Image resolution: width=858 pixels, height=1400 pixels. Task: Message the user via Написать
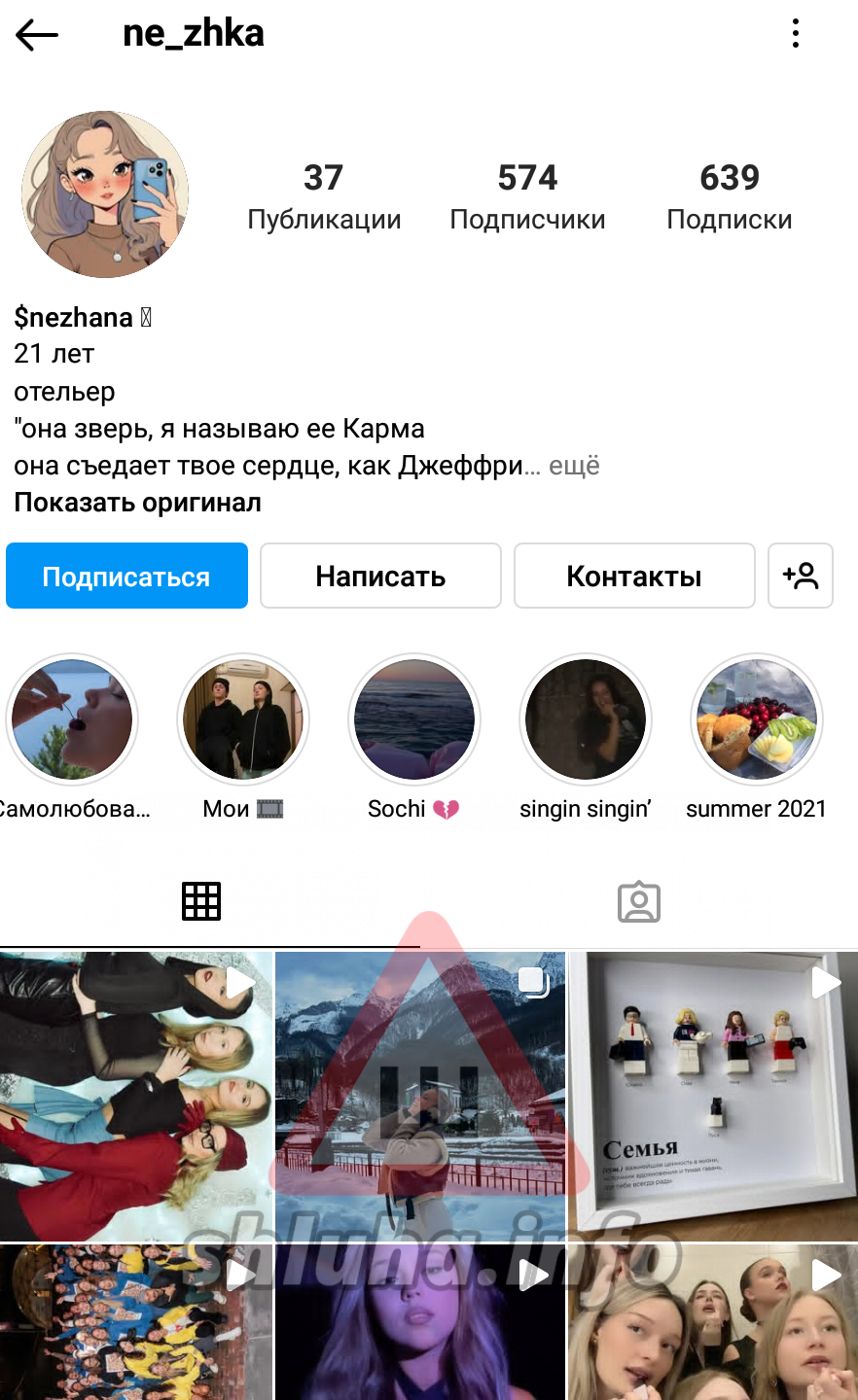380,576
